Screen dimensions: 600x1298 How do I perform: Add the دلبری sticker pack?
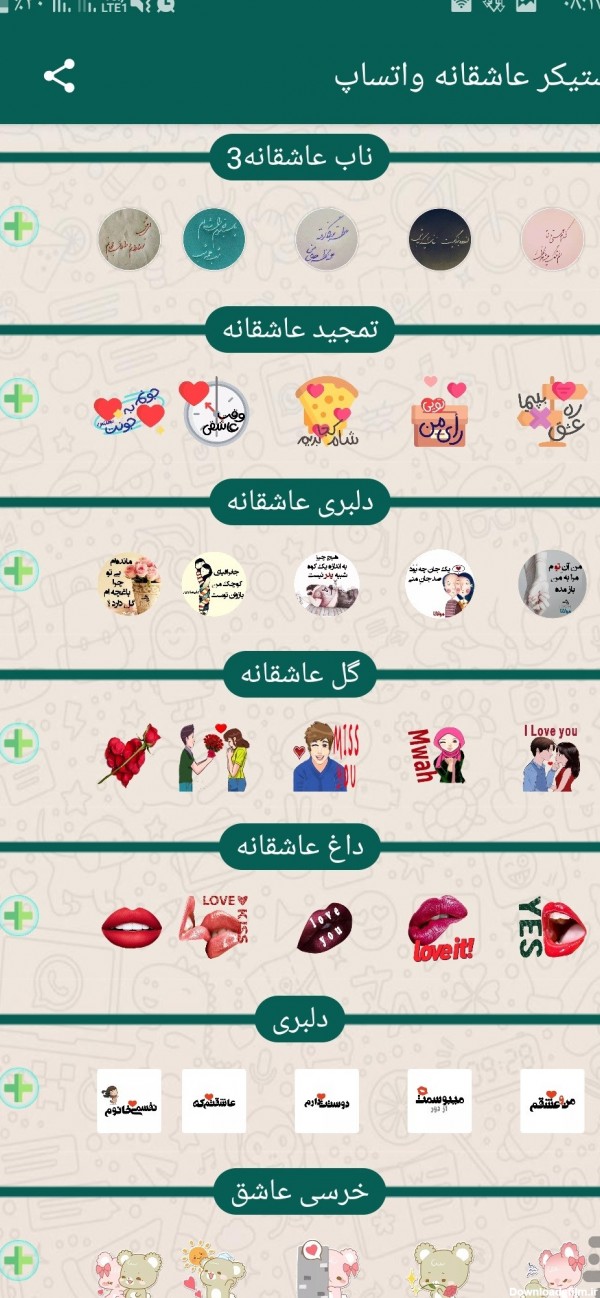coord(18,1086)
